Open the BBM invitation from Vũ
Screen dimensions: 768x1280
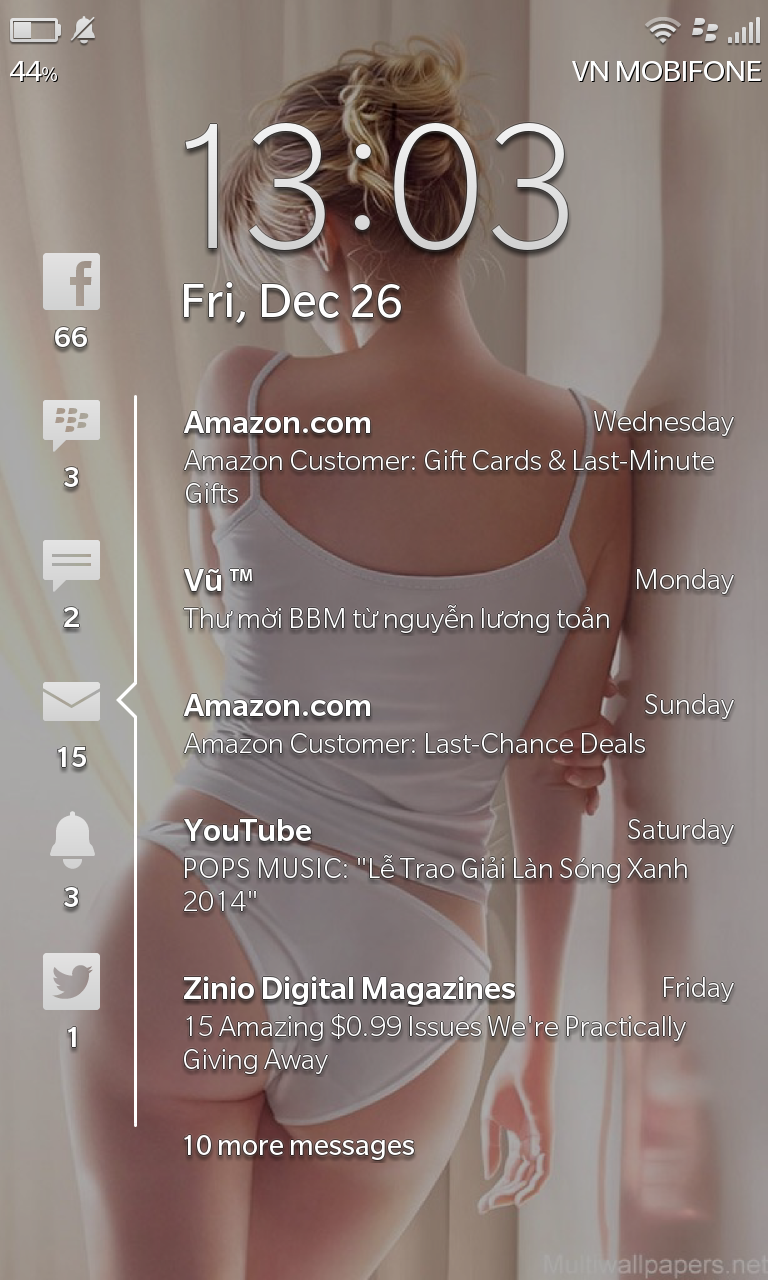click(x=458, y=599)
